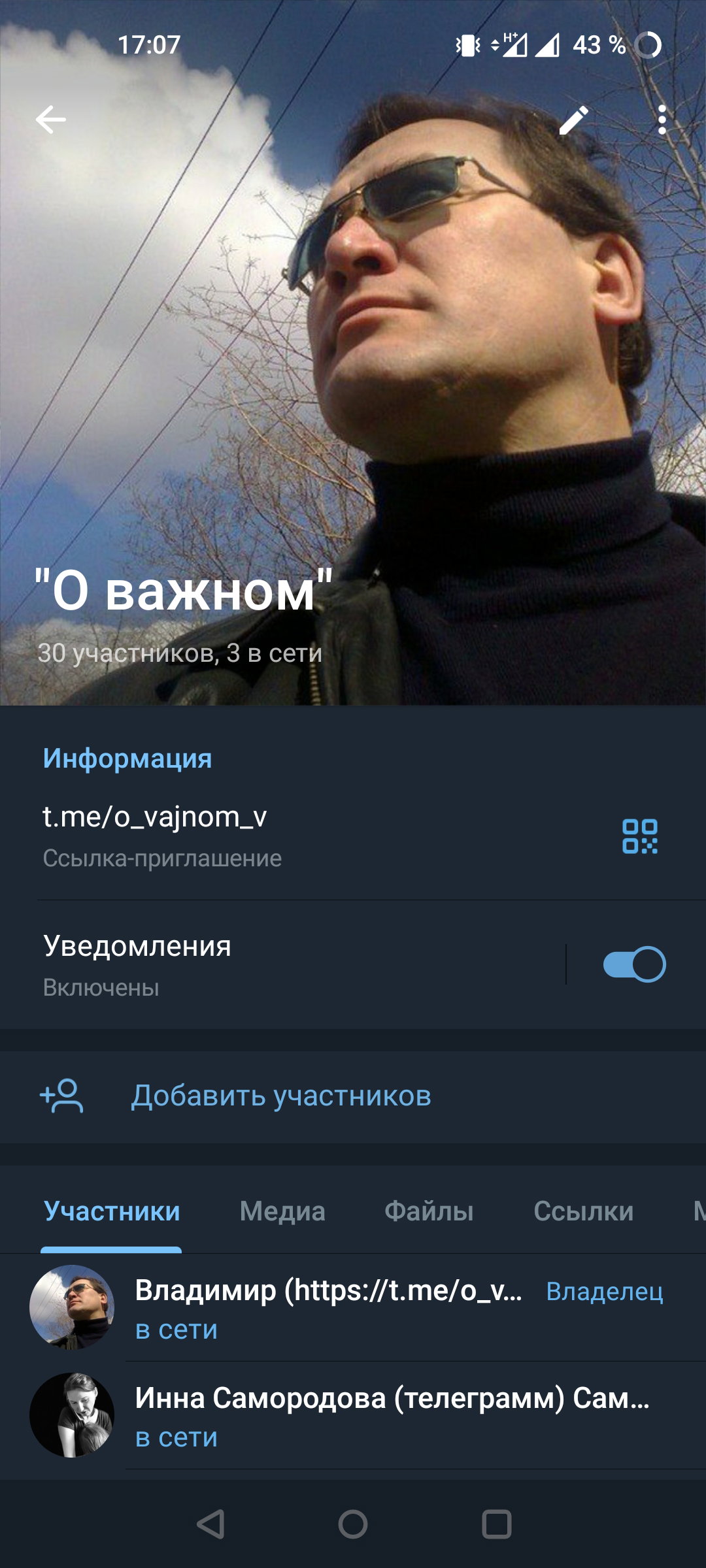Open Уведомления settings row
This screenshot has height=1568, width=706.
tap(281, 965)
